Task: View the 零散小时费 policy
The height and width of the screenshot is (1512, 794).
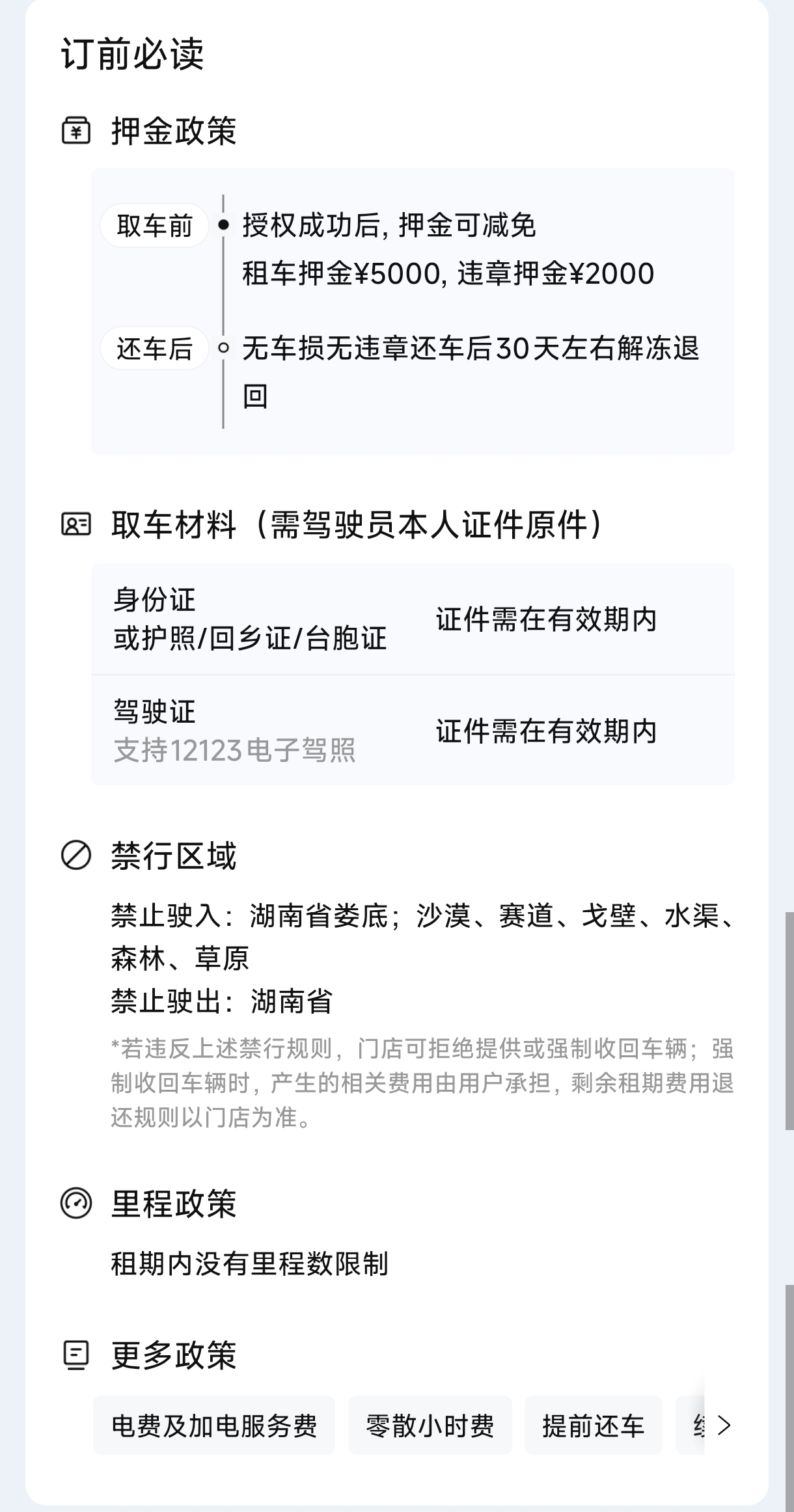Action: (430, 1425)
